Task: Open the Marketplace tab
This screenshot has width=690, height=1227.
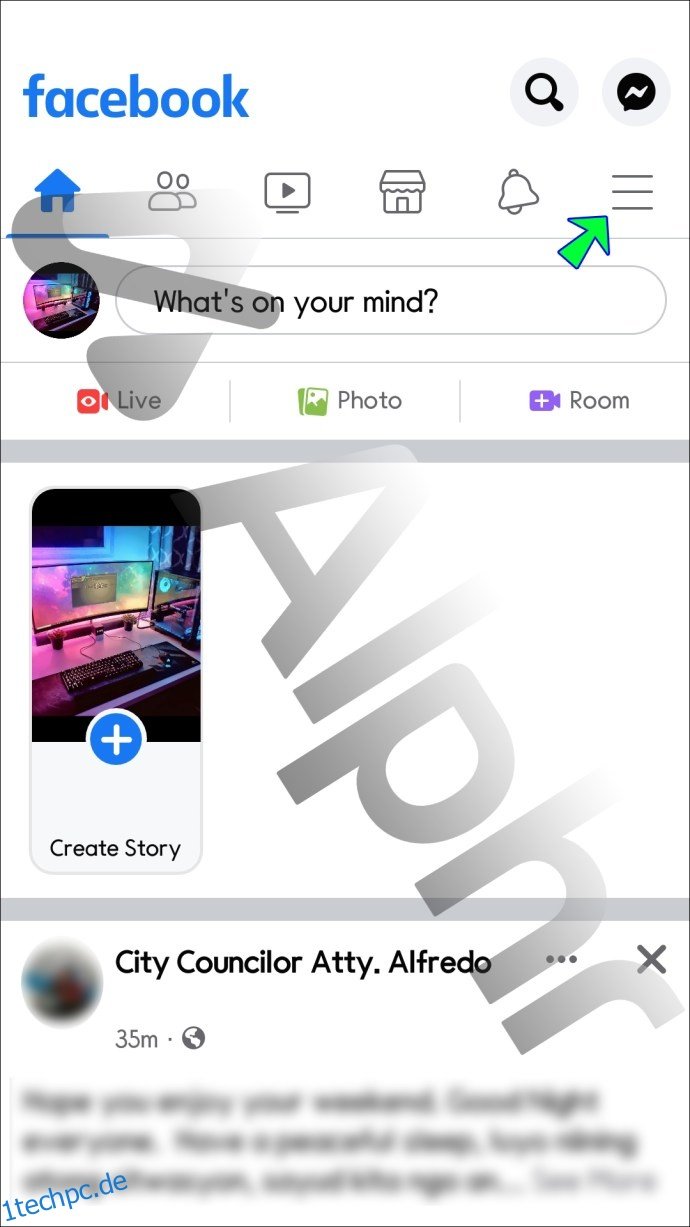Action: coord(402,190)
